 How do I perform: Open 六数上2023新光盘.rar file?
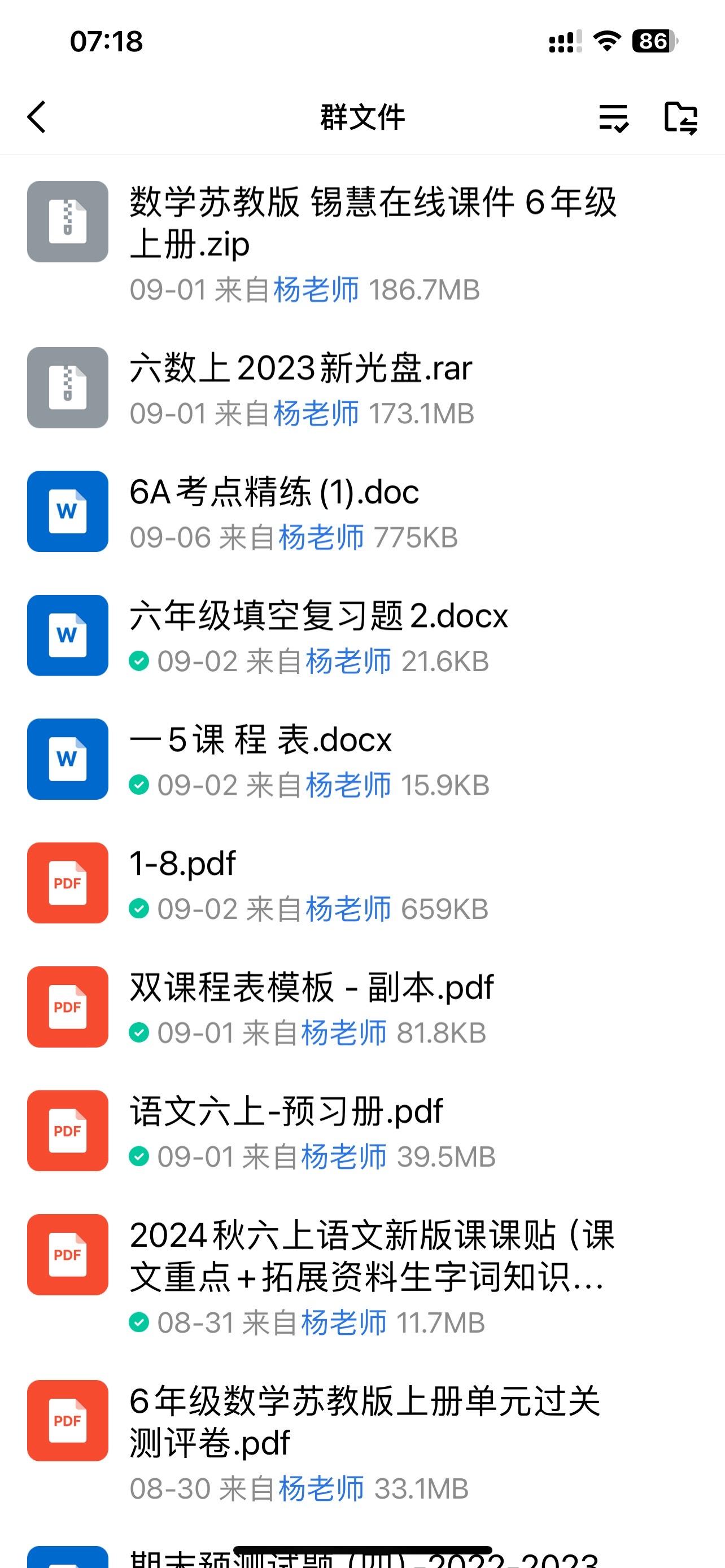362,388
